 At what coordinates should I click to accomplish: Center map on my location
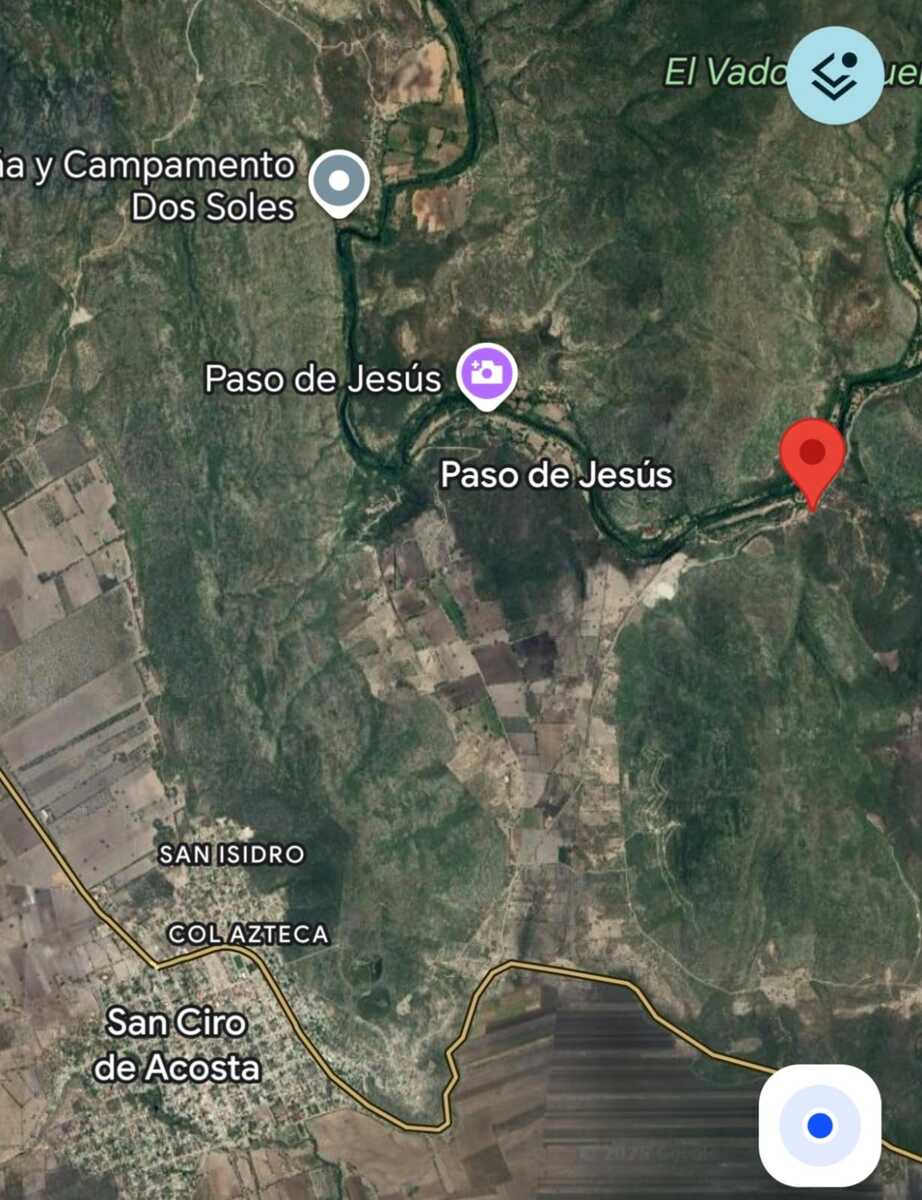click(819, 1126)
